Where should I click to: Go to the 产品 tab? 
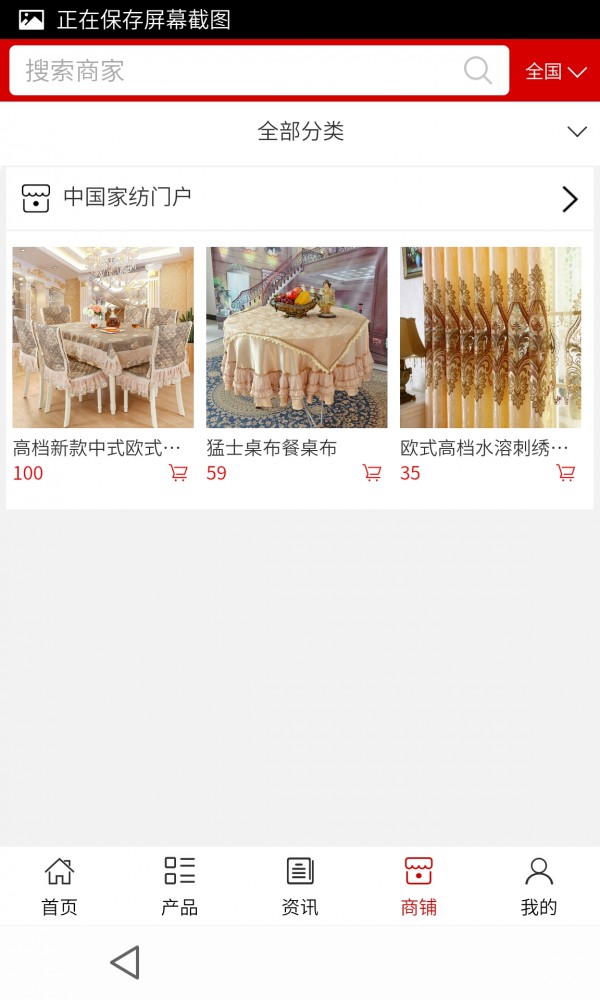pos(179,886)
